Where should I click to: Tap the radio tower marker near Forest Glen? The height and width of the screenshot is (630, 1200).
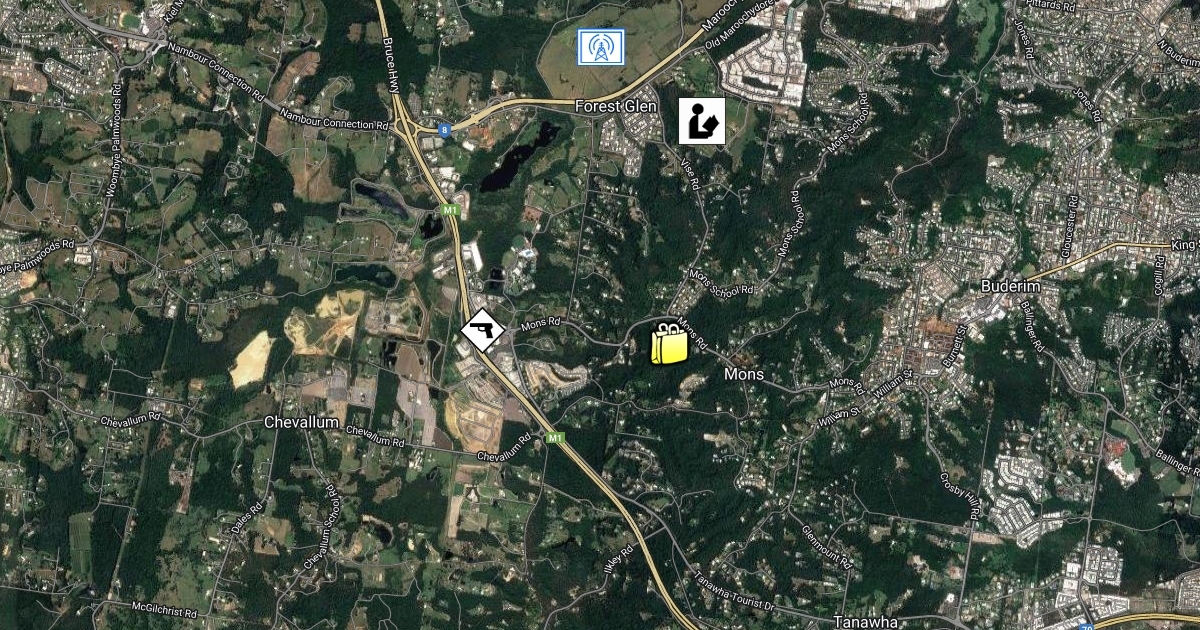[x=602, y=47]
